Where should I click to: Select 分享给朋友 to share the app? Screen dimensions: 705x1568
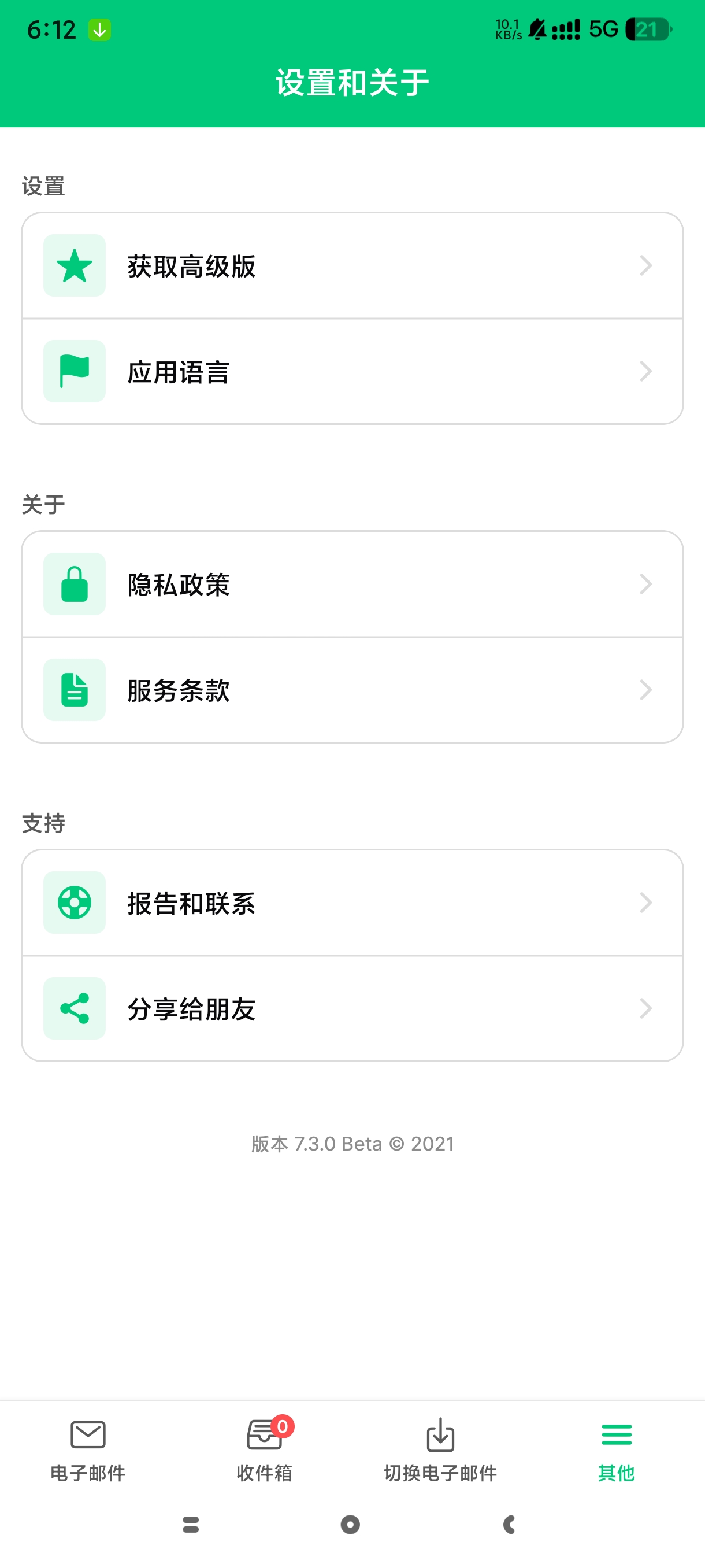click(352, 1008)
